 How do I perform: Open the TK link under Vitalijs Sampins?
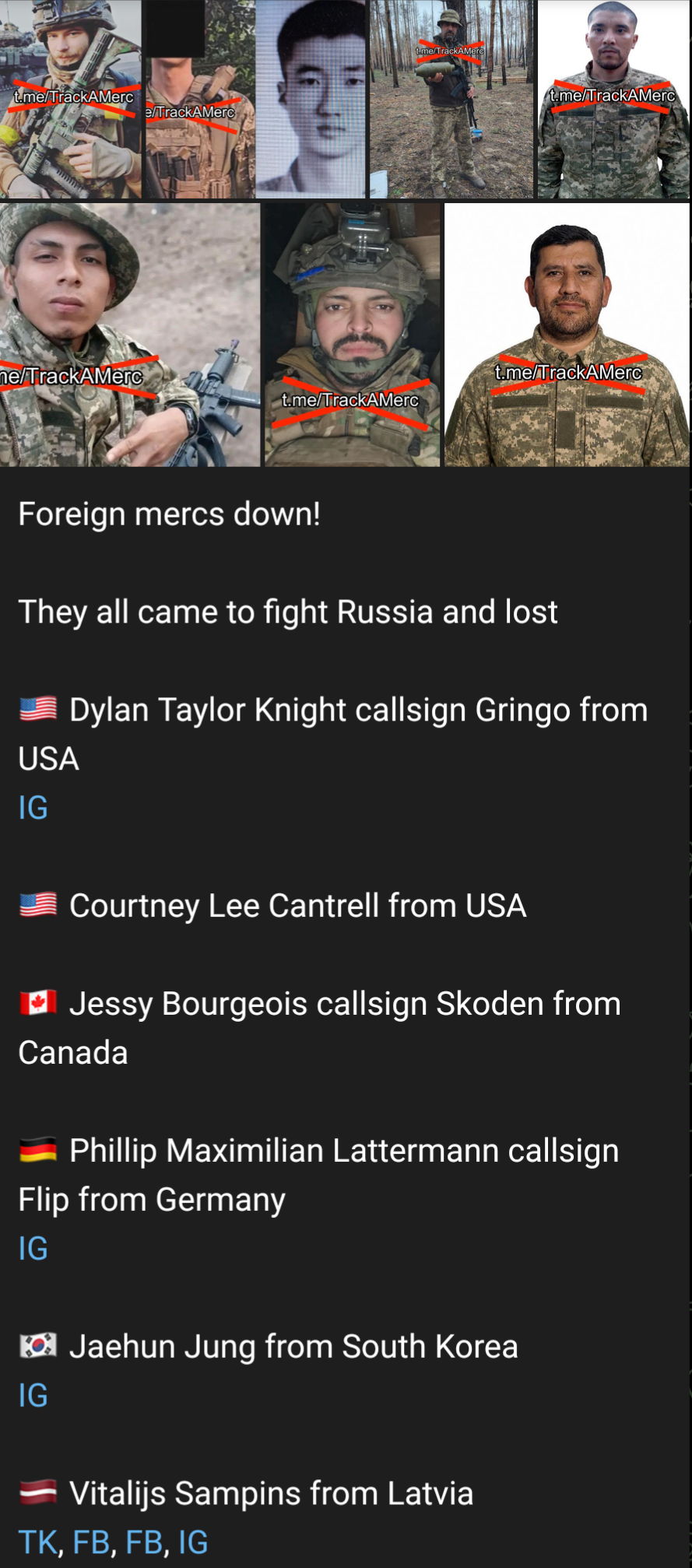pos(37,1542)
